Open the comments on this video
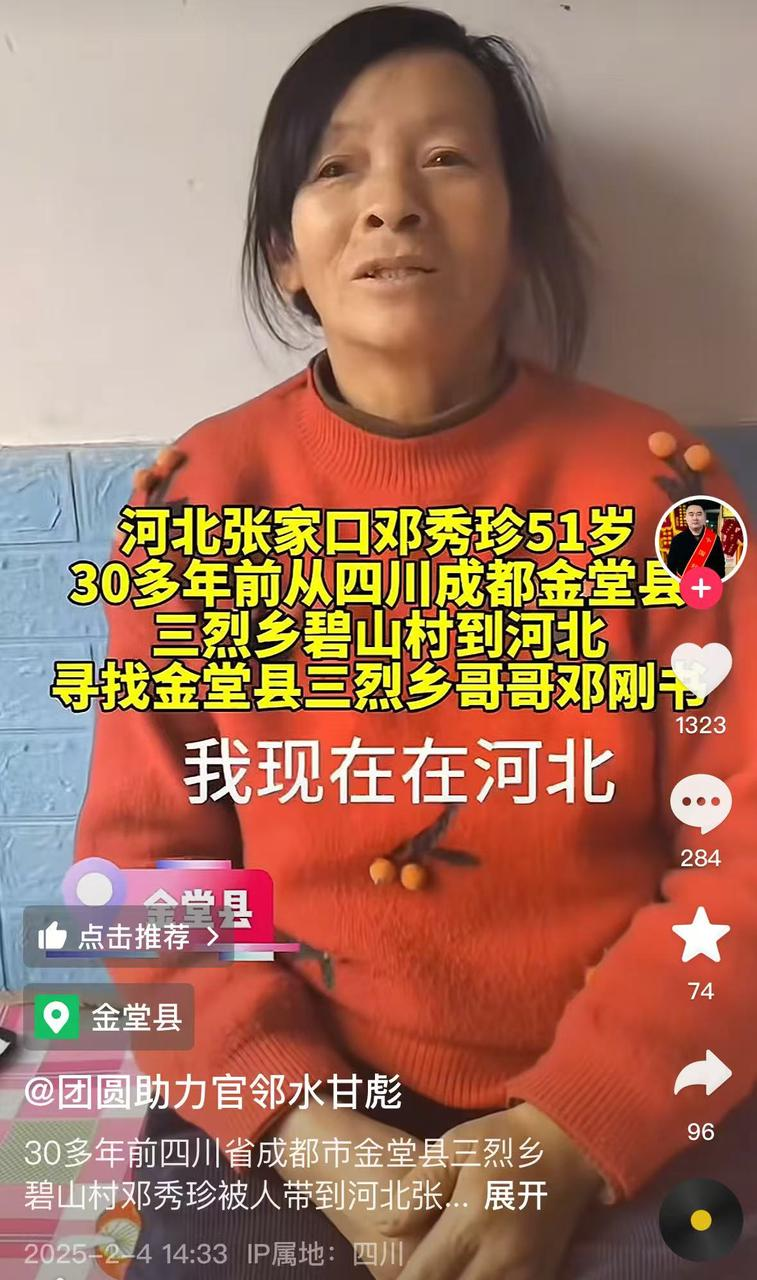Screen dimensions: 757x1280 tap(701, 805)
